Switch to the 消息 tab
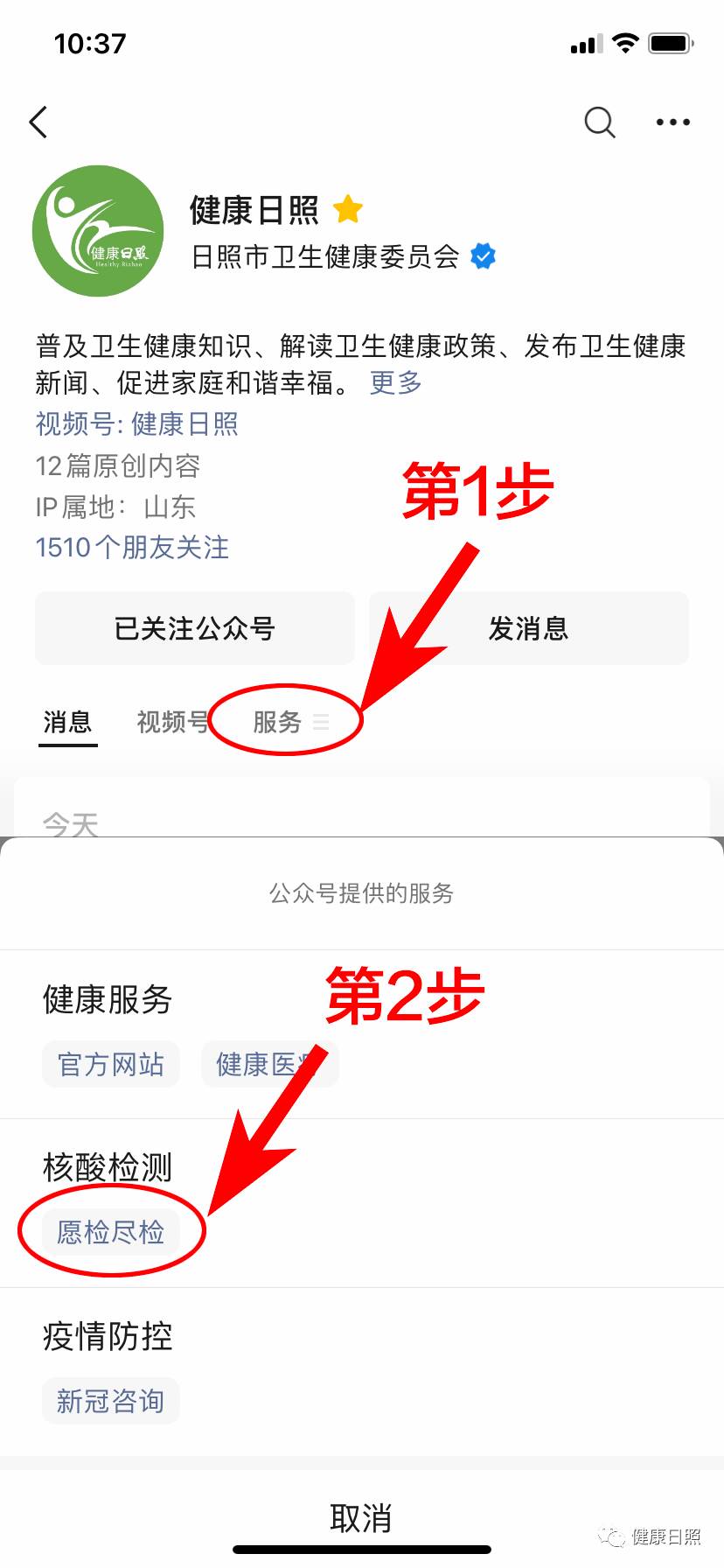 tap(68, 723)
